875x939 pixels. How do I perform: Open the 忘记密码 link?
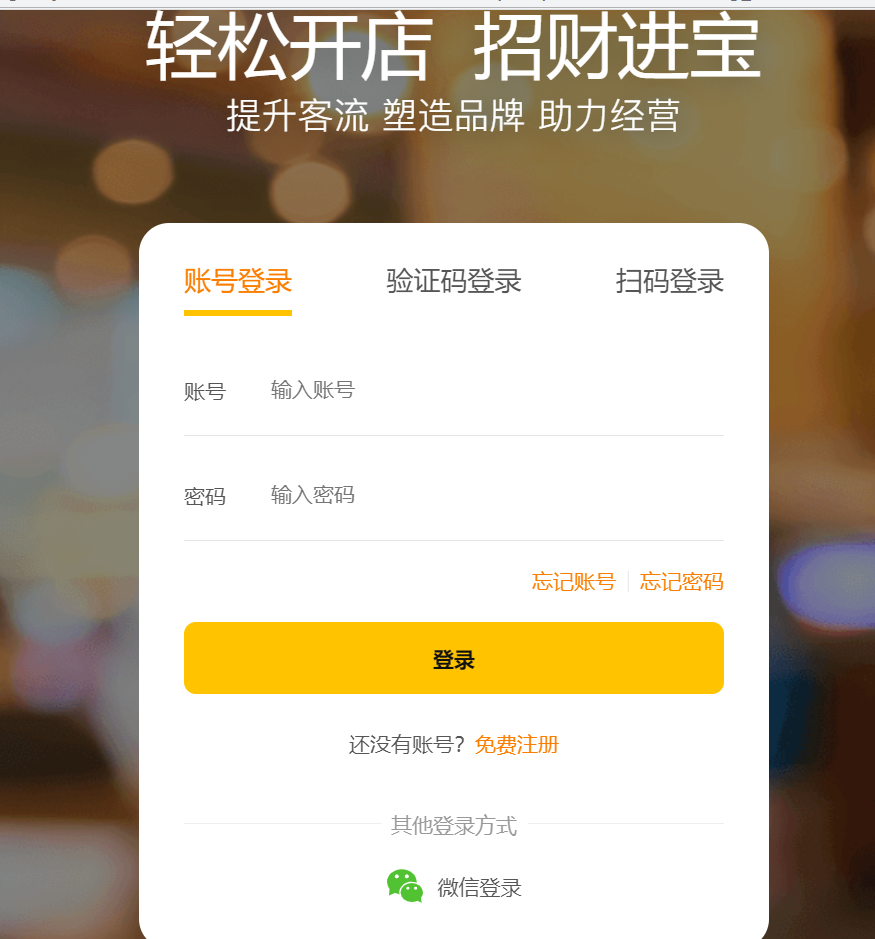(x=681, y=582)
